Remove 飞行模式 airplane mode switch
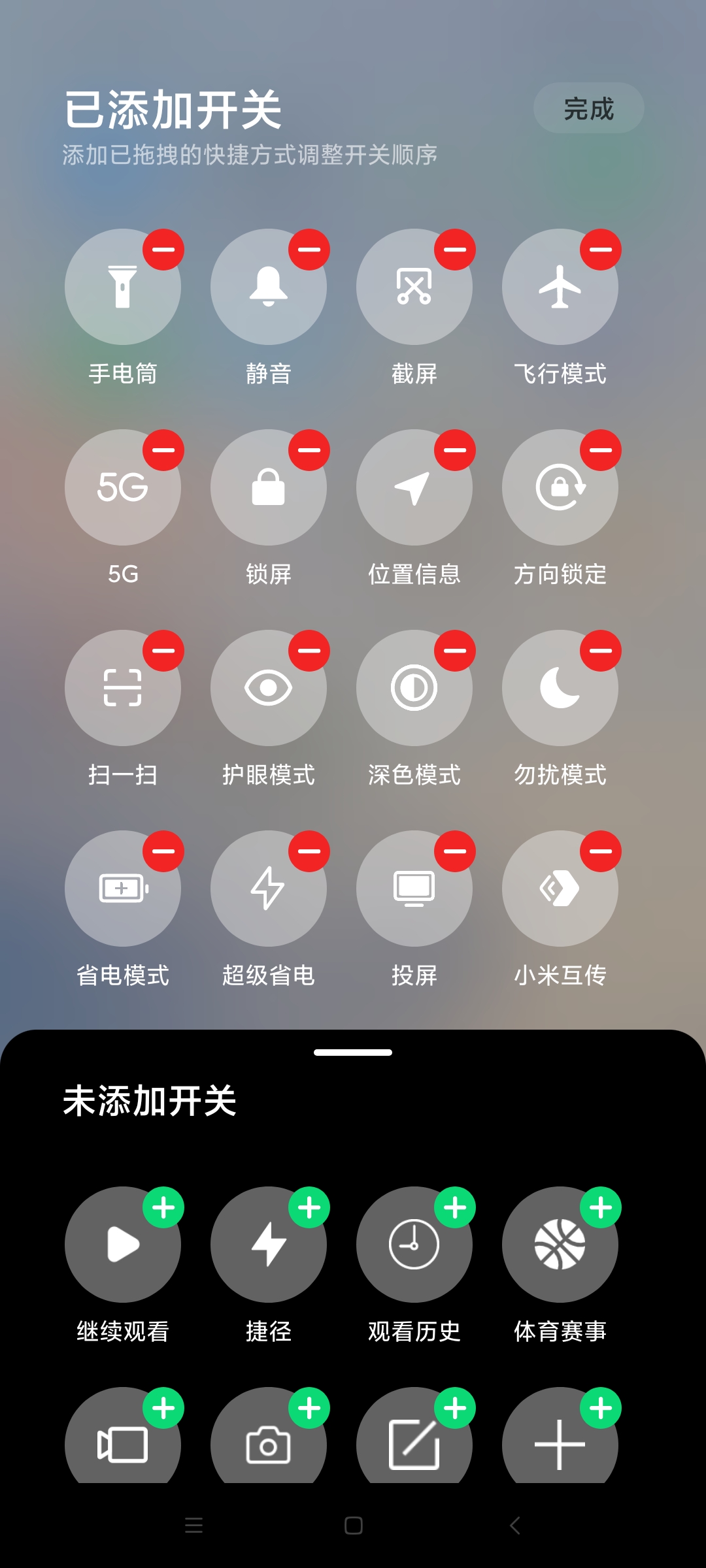 tap(601, 250)
